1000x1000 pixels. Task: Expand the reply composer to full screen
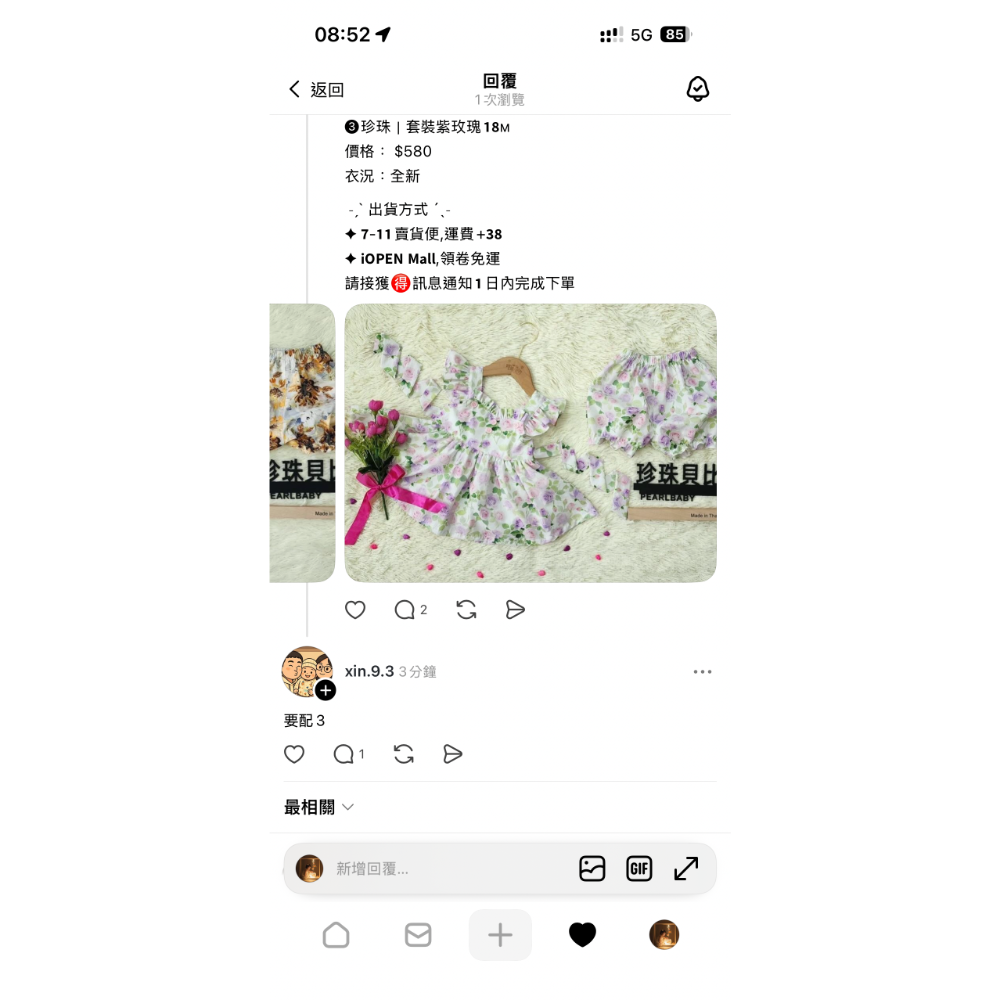(686, 869)
